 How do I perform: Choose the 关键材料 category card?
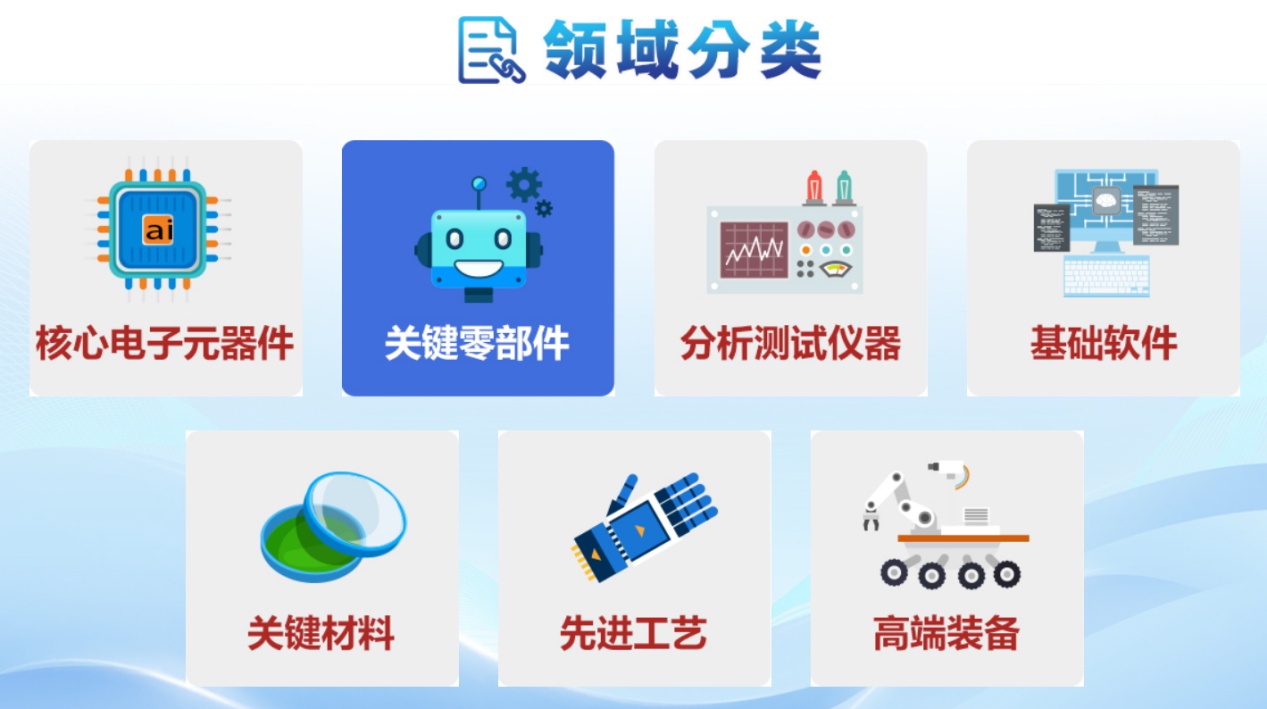point(322,558)
